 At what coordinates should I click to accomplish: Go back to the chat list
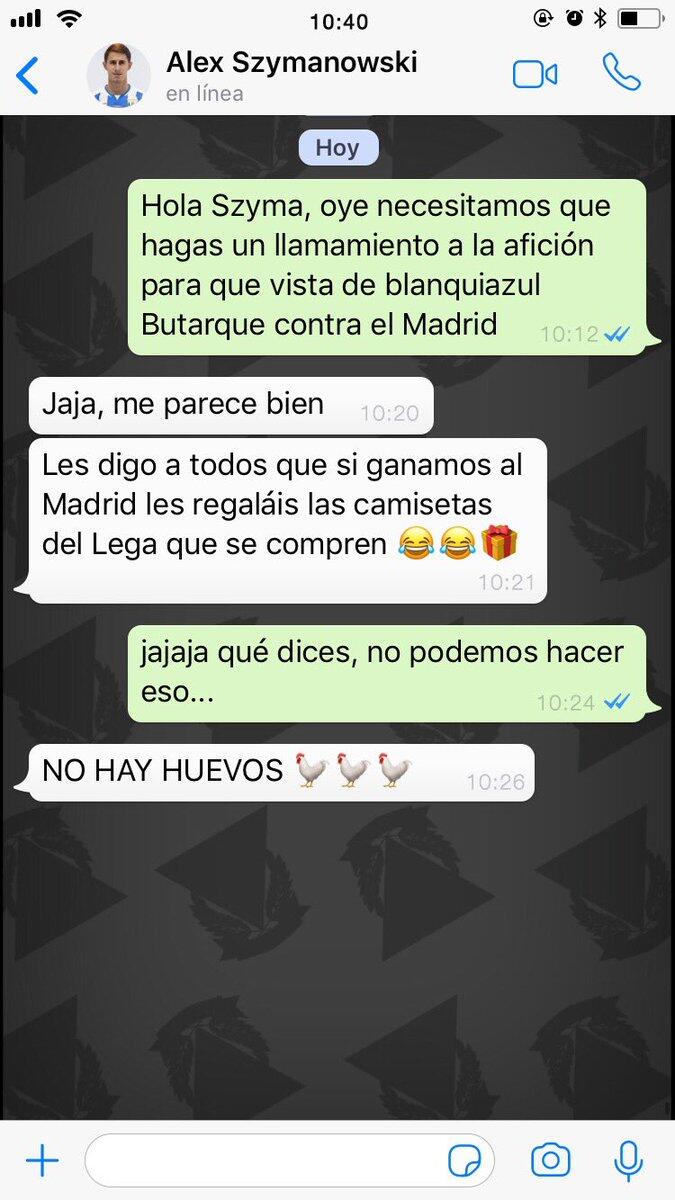tap(28, 76)
